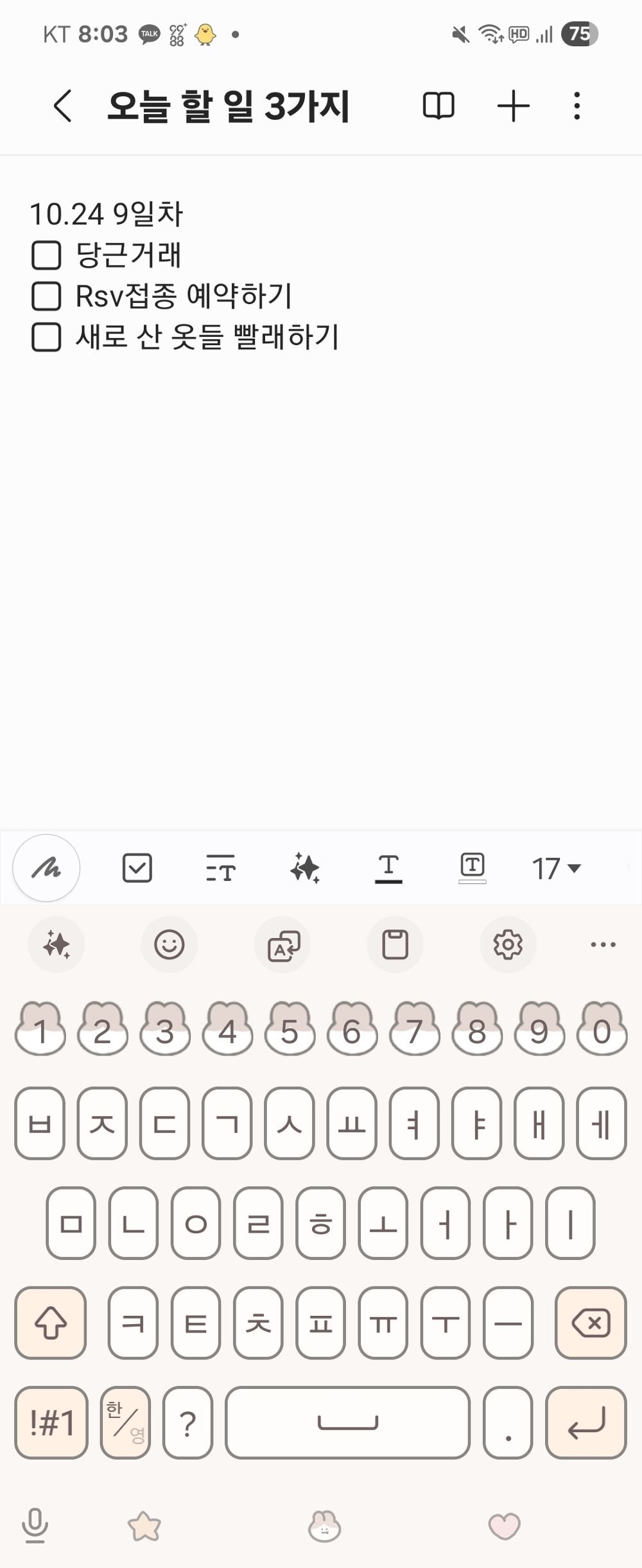This screenshot has height=1568, width=642.
Task: Switch to handwriting mode with pen icon
Action: pos(46,867)
